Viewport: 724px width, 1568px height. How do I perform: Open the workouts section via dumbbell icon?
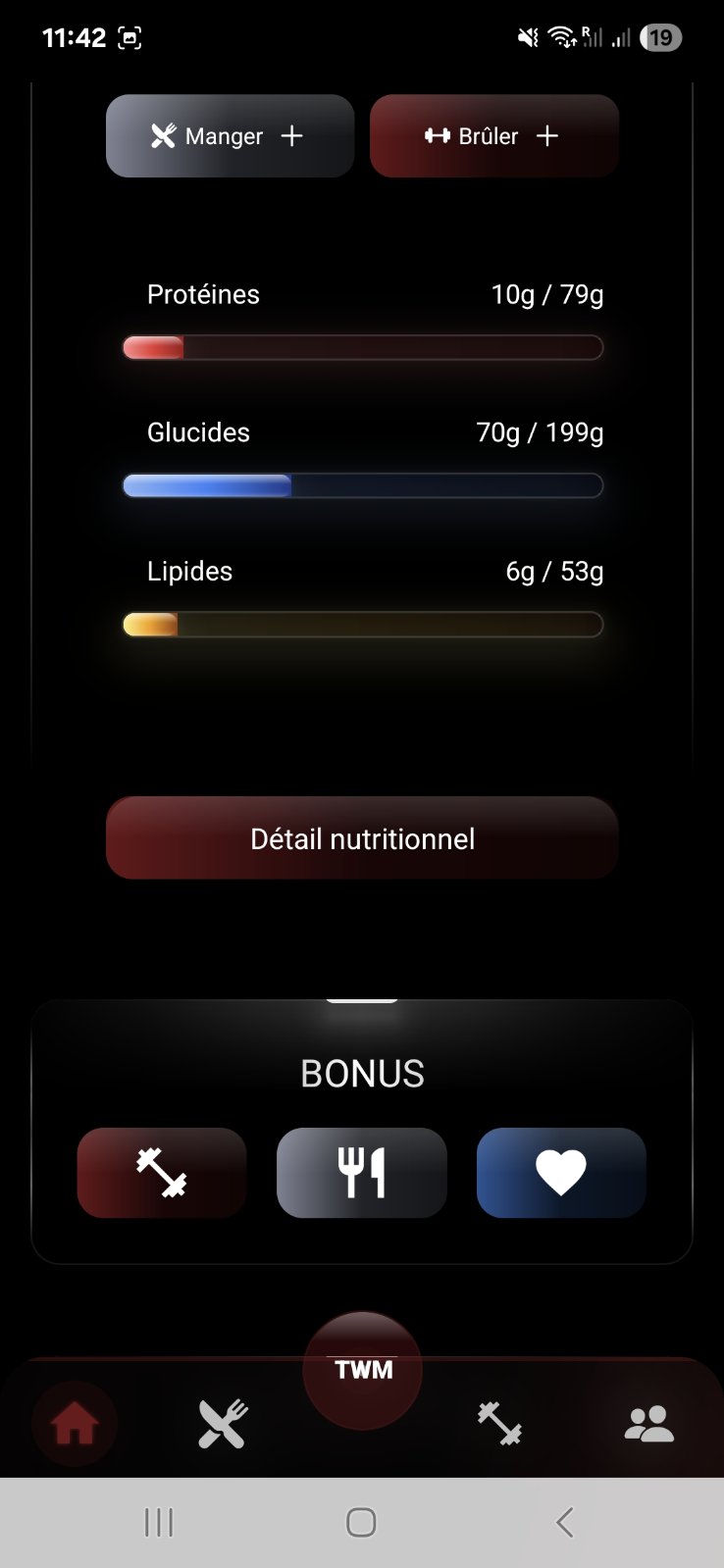[500, 1424]
